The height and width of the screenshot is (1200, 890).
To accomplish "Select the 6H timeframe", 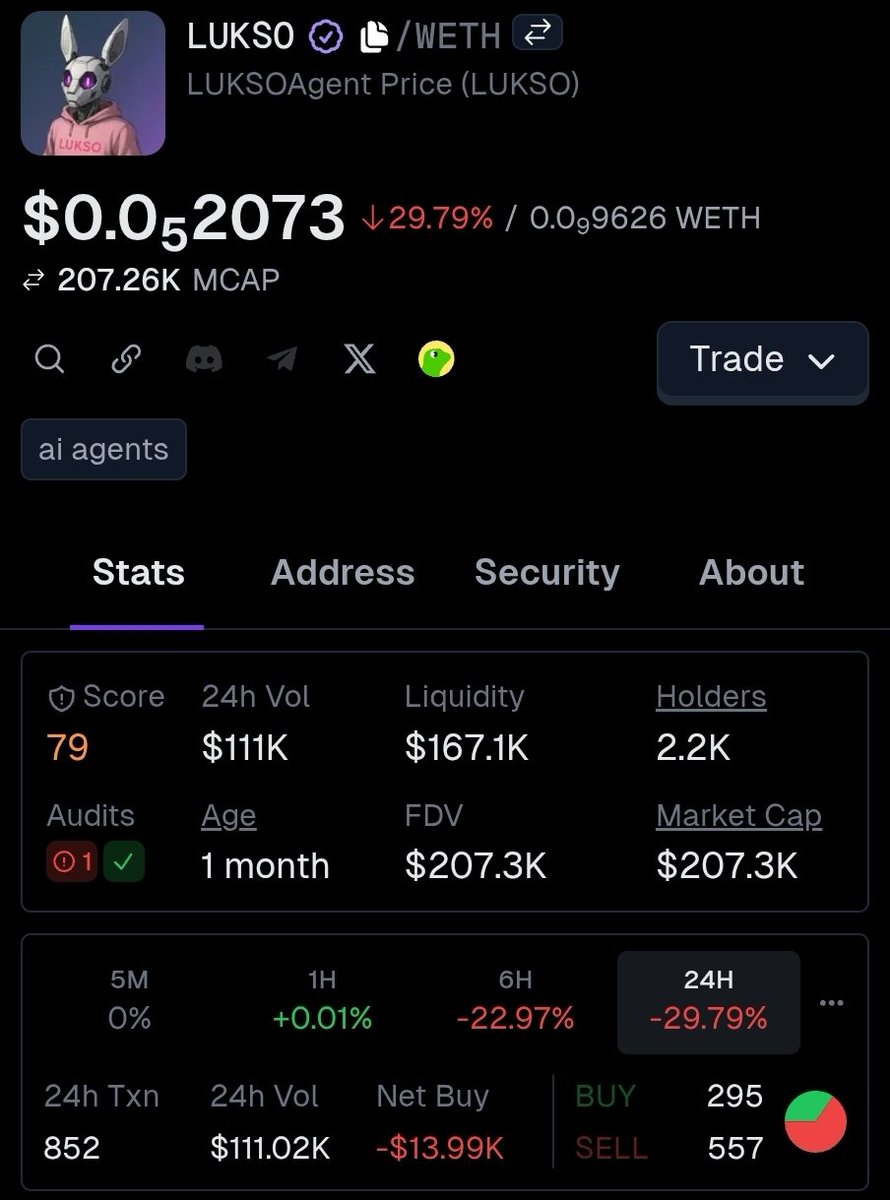I will point(515,999).
